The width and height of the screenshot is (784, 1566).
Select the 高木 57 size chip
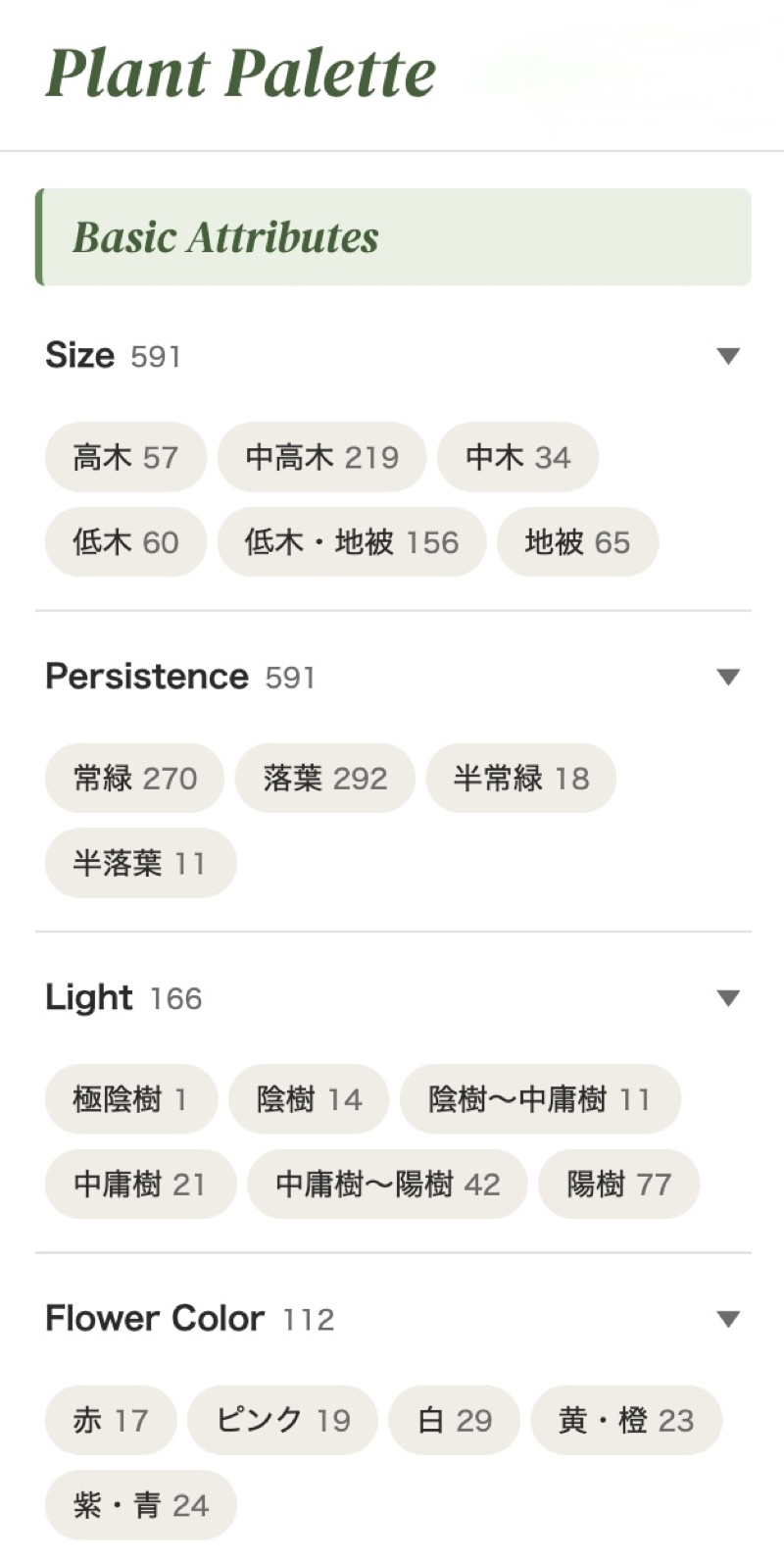tap(125, 457)
